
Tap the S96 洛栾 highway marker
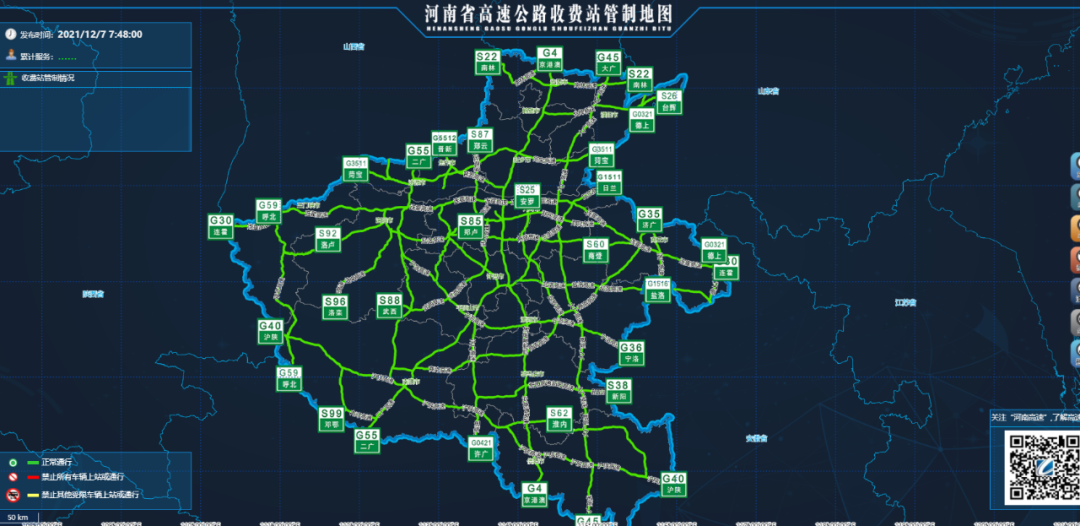click(335, 307)
